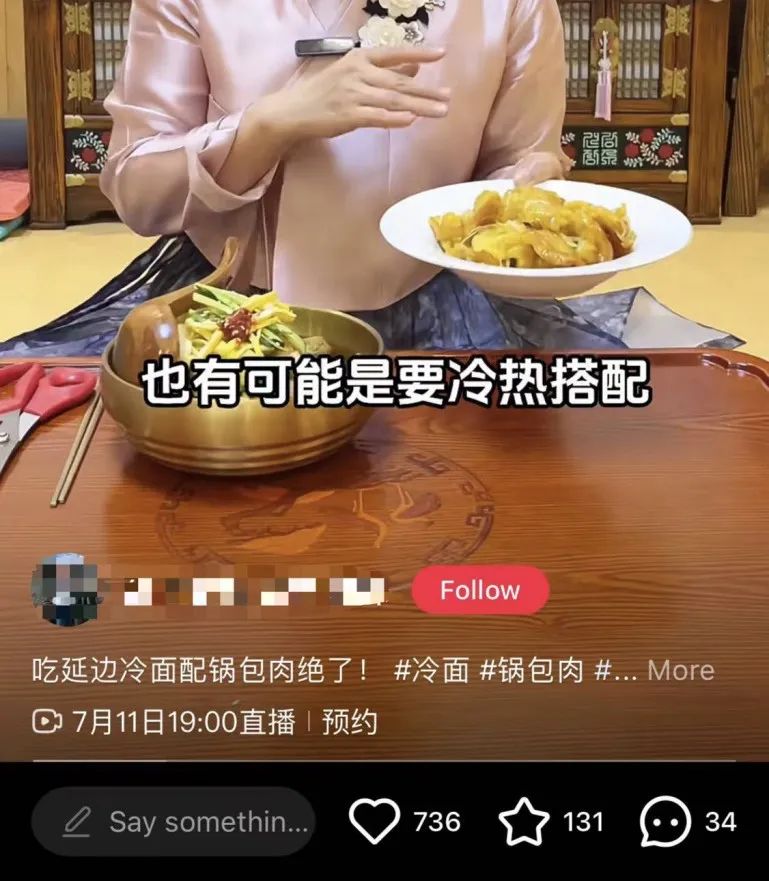This screenshot has width=769, height=881.
Task: Save the video with the star icon
Action: click(524, 822)
